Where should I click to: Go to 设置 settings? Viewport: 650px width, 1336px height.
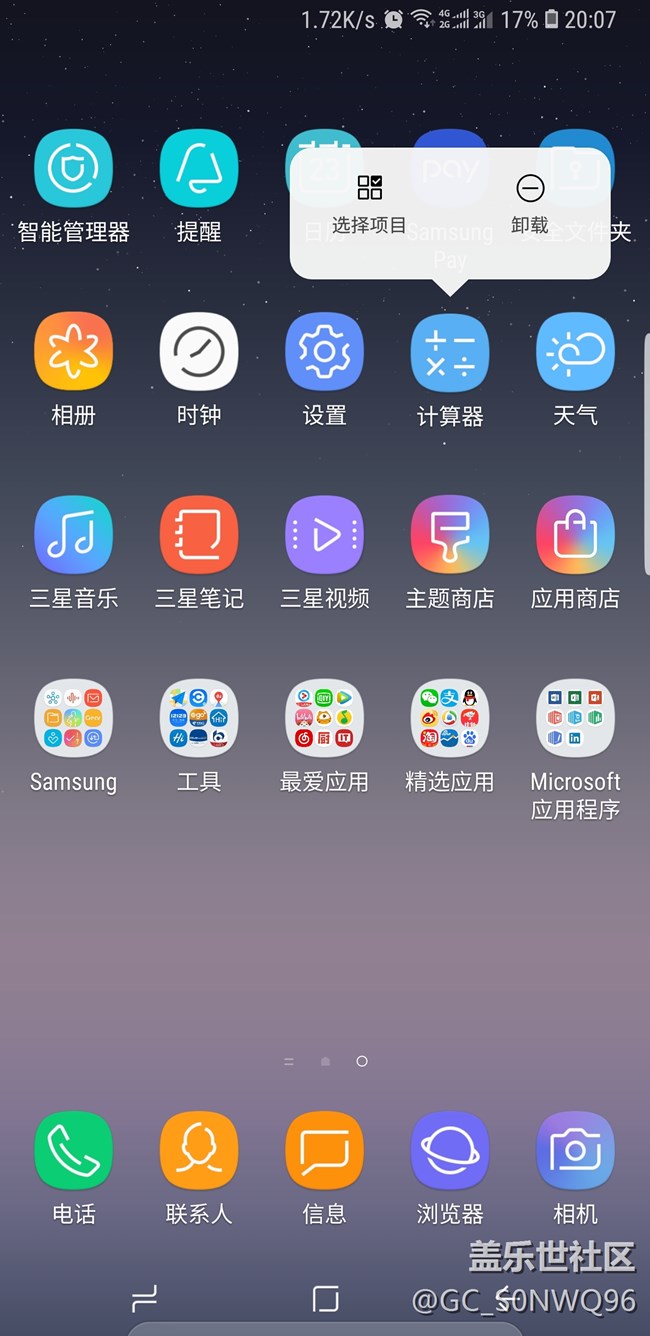pyautogui.click(x=324, y=352)
